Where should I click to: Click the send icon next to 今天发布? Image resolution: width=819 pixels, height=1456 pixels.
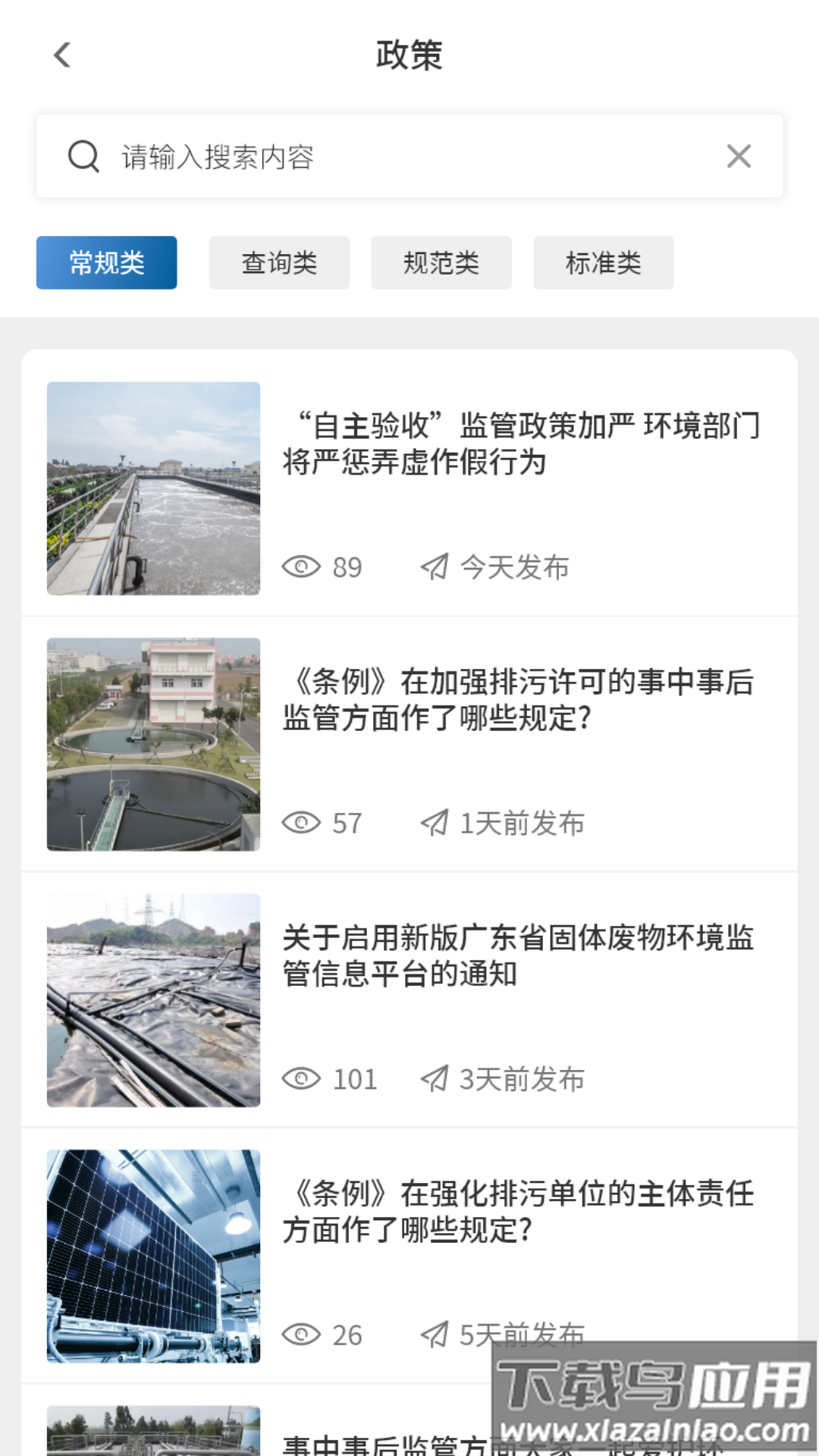(x=434, y=567)
